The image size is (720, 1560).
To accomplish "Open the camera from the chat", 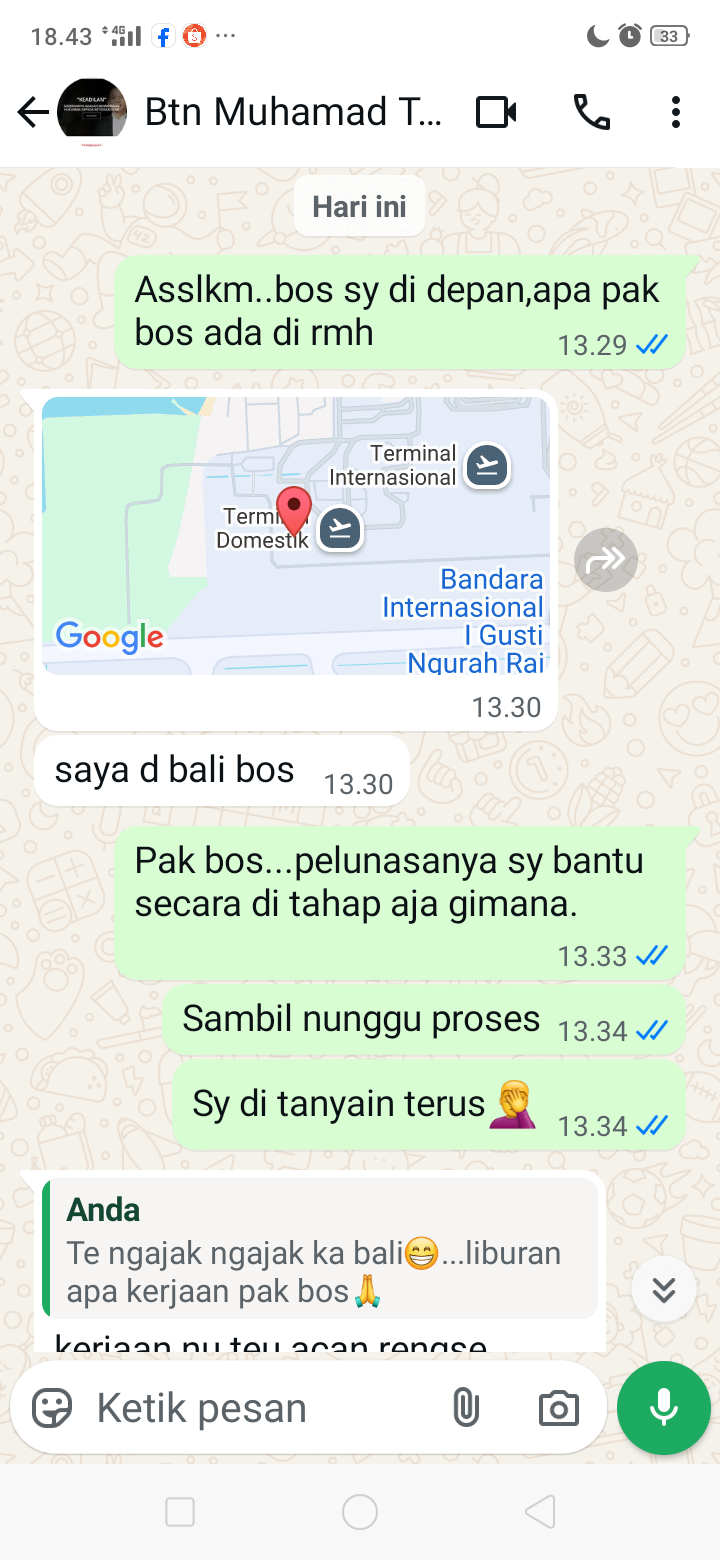I will coord(558,1408).
